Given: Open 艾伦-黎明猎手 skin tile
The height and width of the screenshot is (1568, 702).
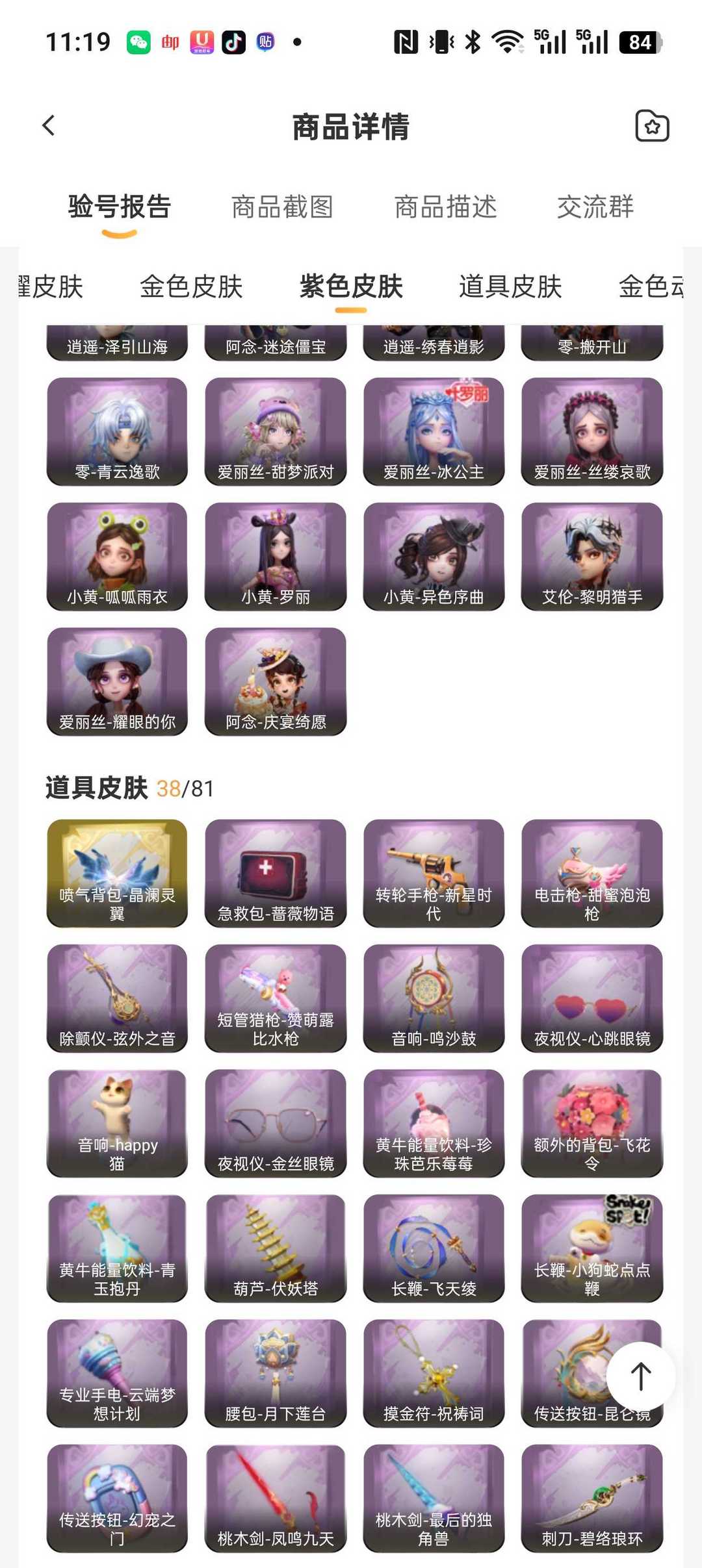Looking at the screenshot, I should (x=592, y=557).
